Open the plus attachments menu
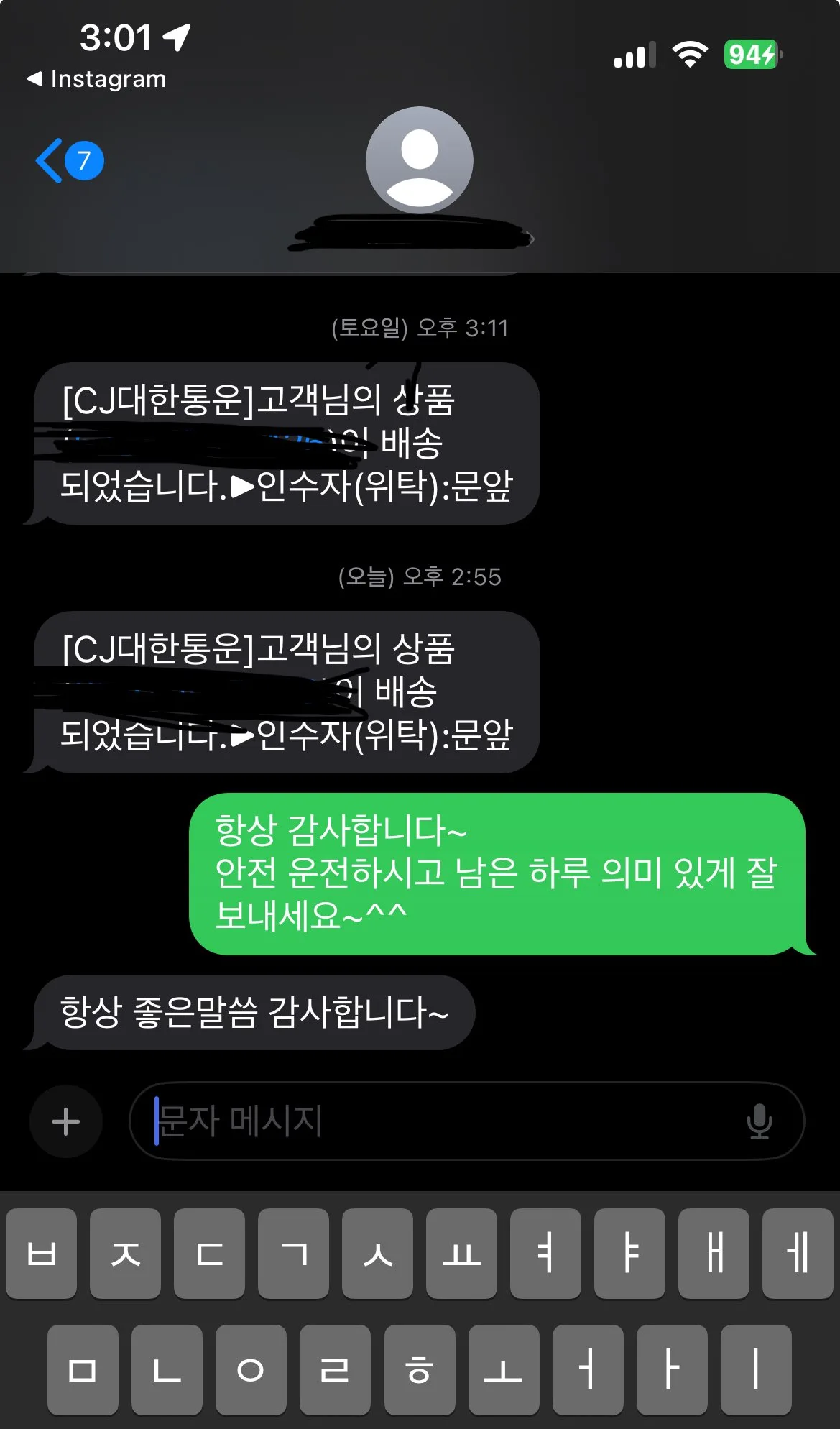Image resolution: width=840 pixels, height=1429 pixels. [66, 1121]
